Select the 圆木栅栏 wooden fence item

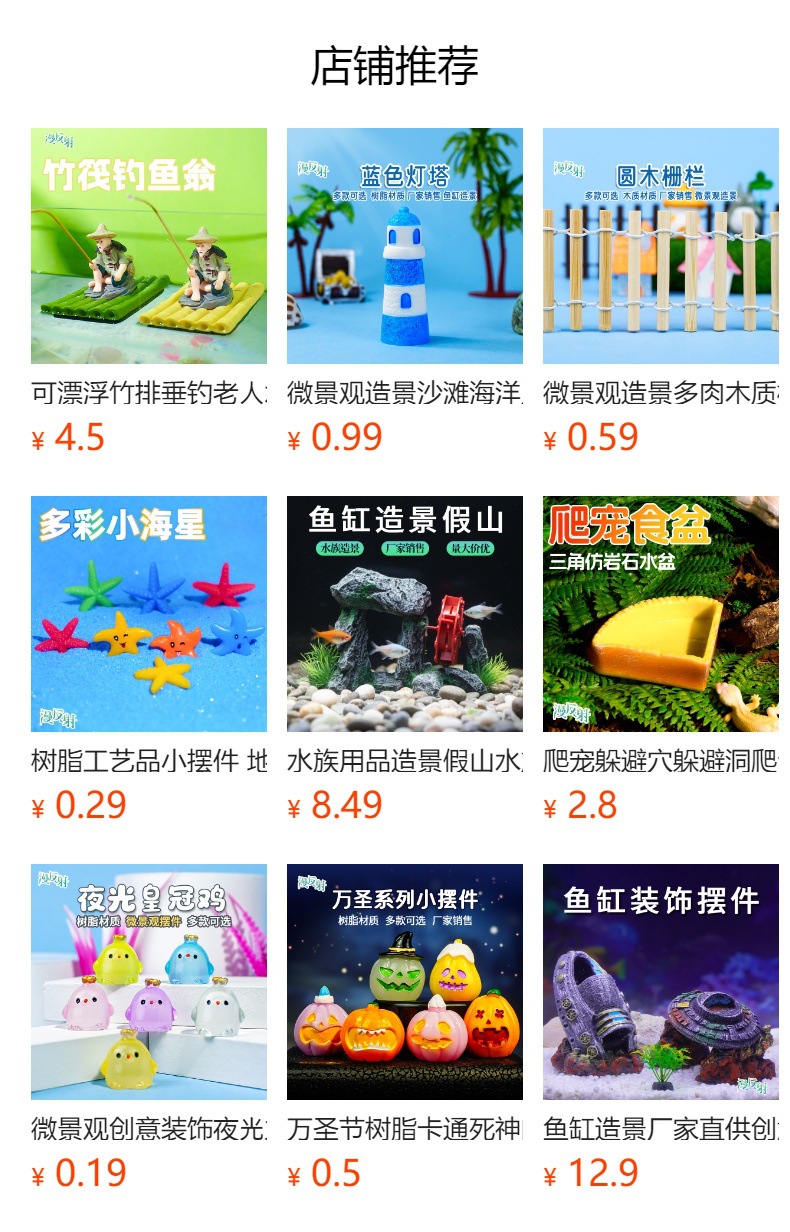(x=660, y=246)
